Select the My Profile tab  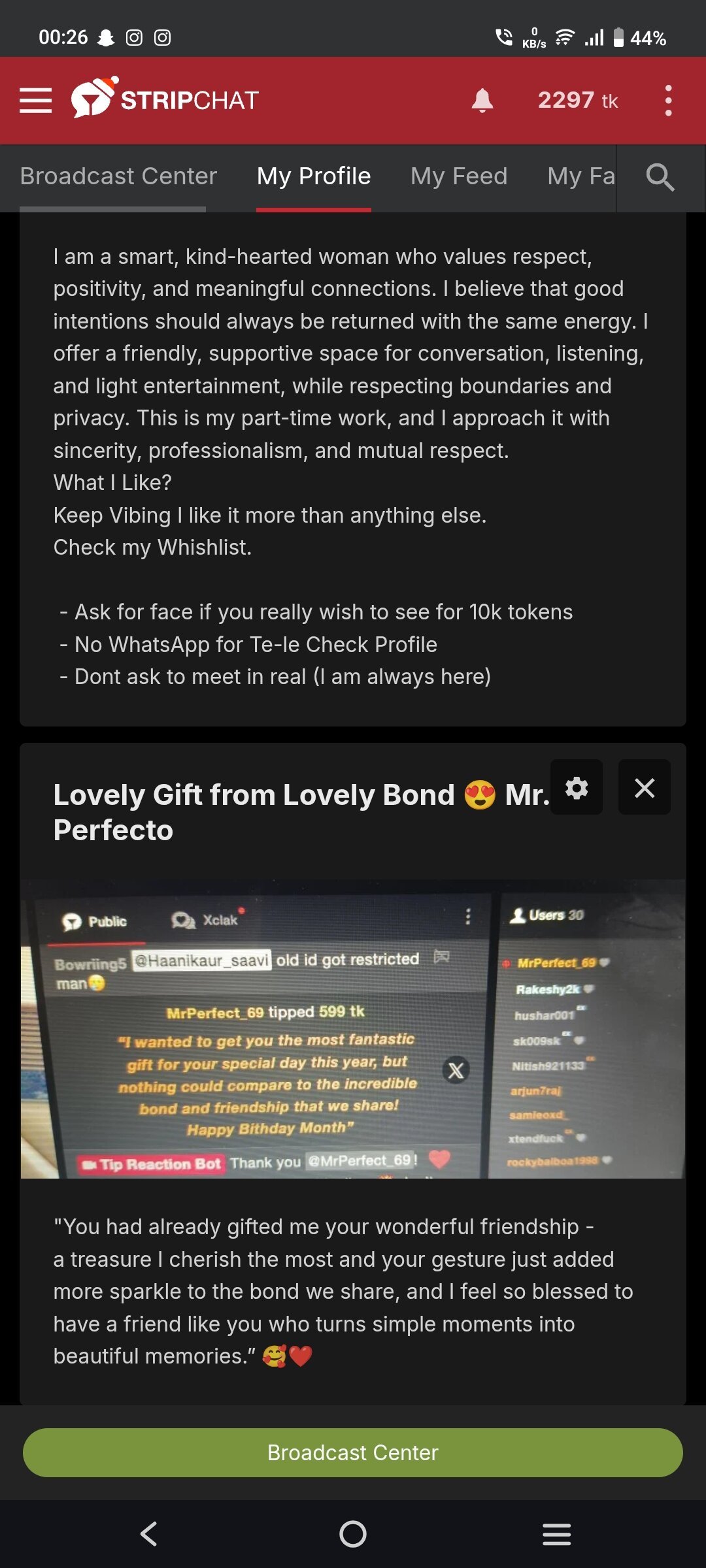314,176
